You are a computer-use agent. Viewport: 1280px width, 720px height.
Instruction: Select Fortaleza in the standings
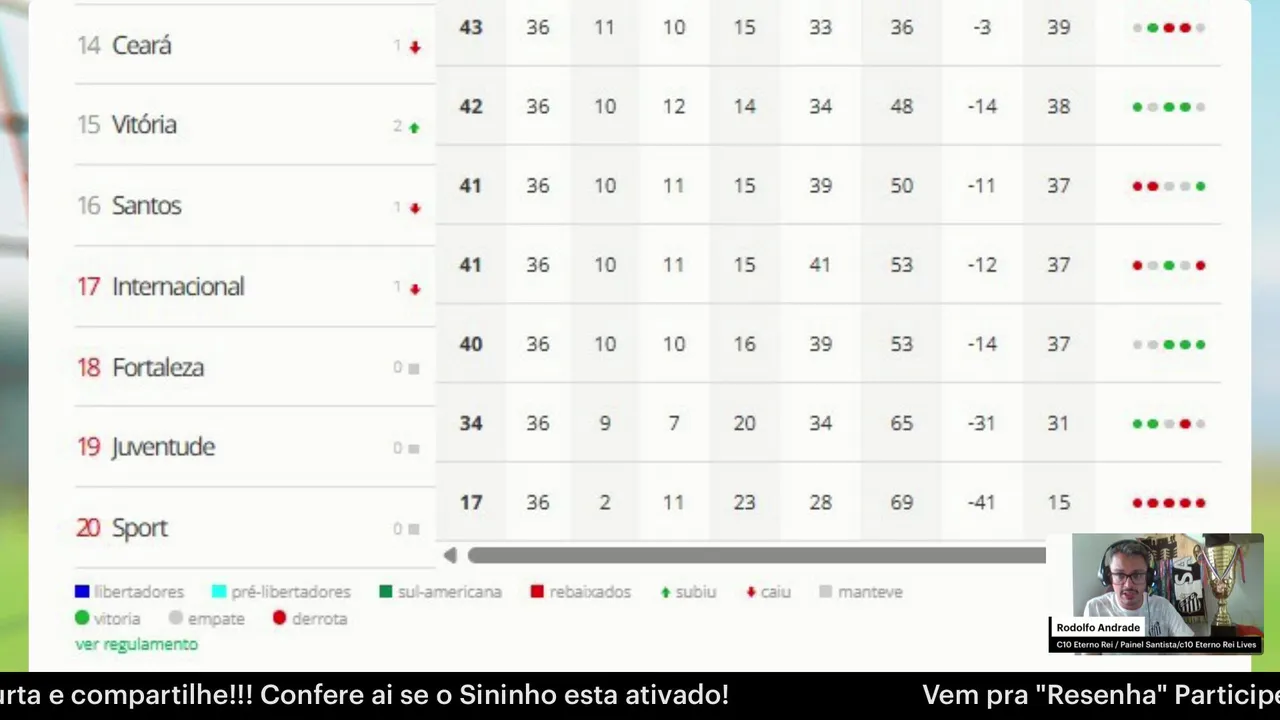[158, 368]
